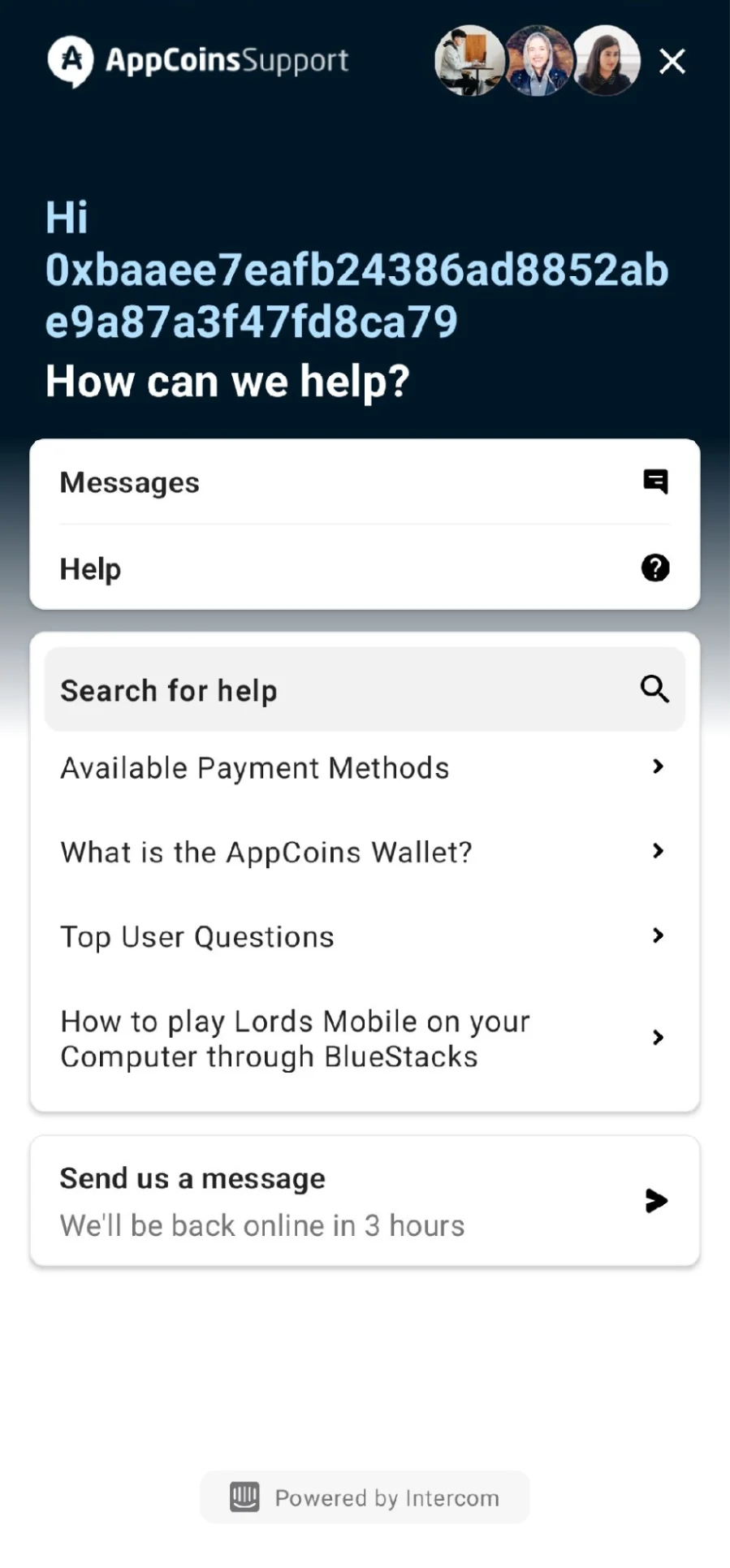Click the AppCoins logo icon
The width and height of the screenshot is (730, 1568).
pyautogui.click(x=71, y=61)
